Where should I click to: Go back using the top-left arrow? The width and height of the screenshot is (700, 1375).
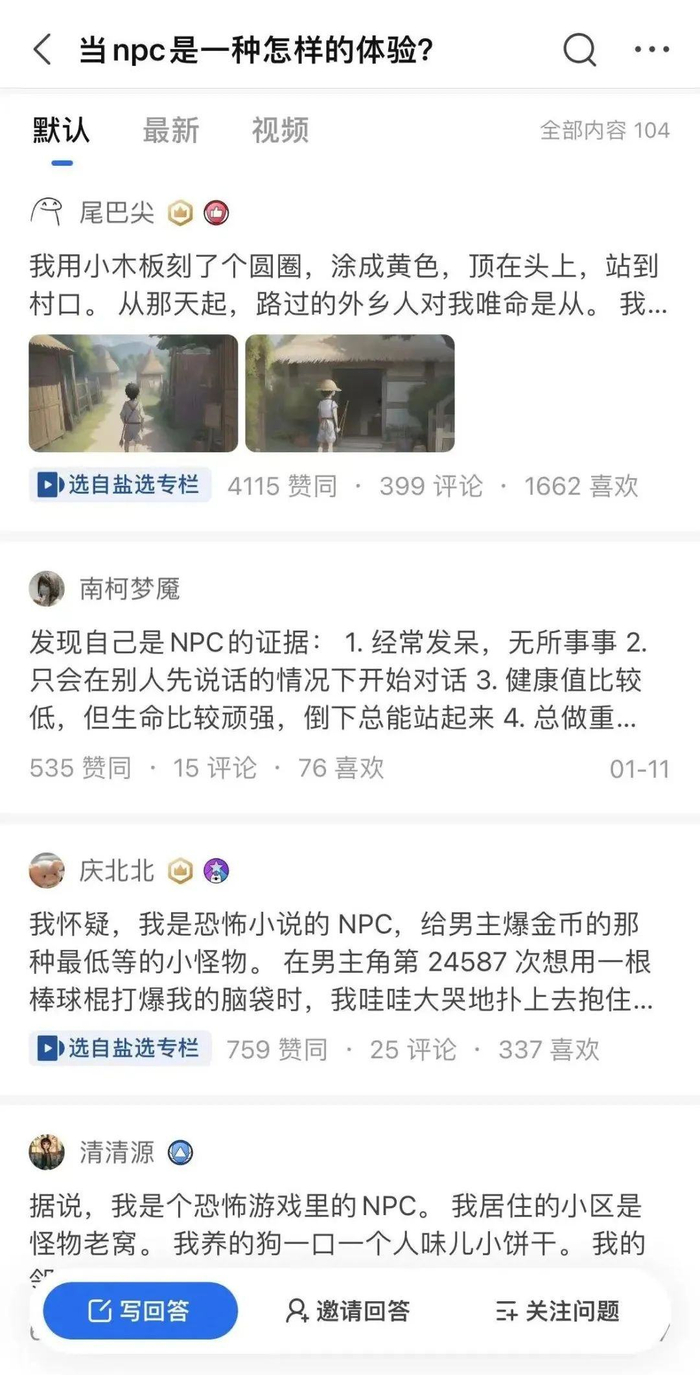(x=42, y=49)
